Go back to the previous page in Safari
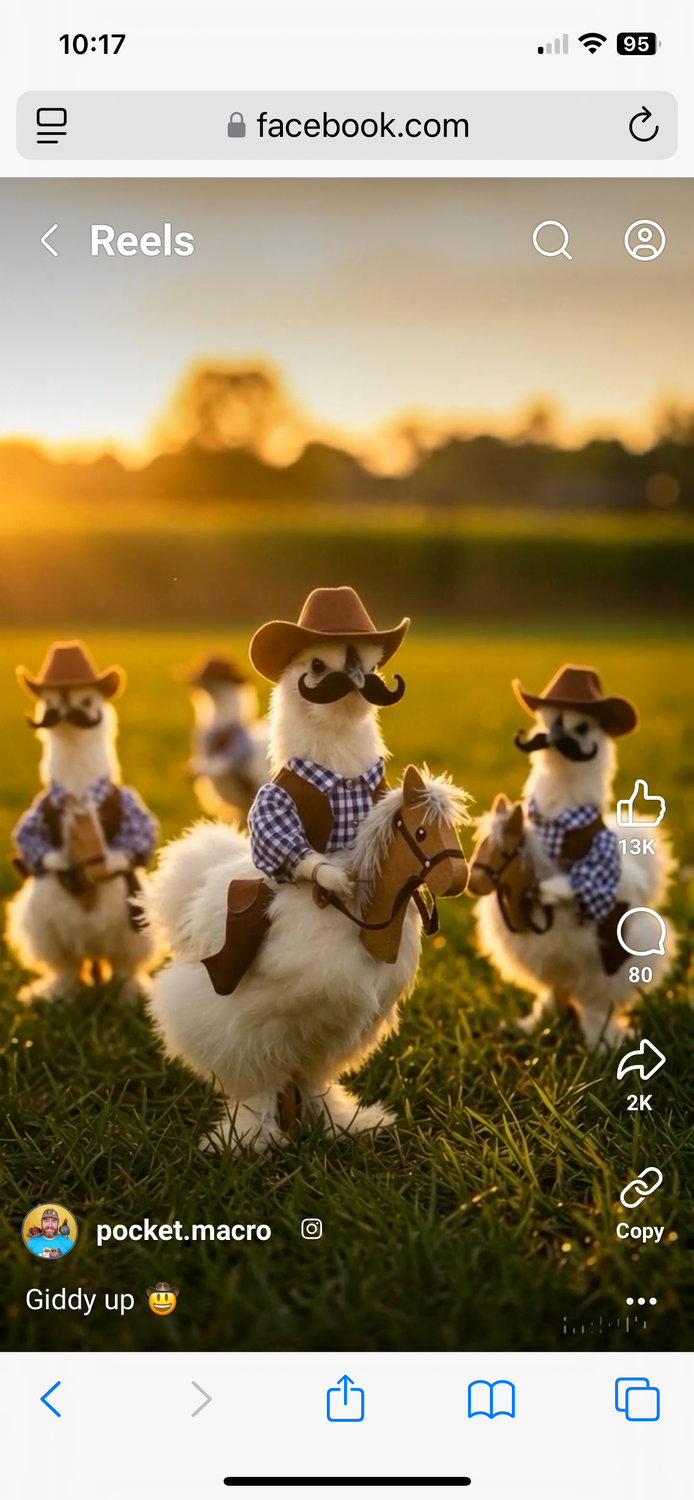This screenshot has height=1500, width=694. coord(51,1399)
